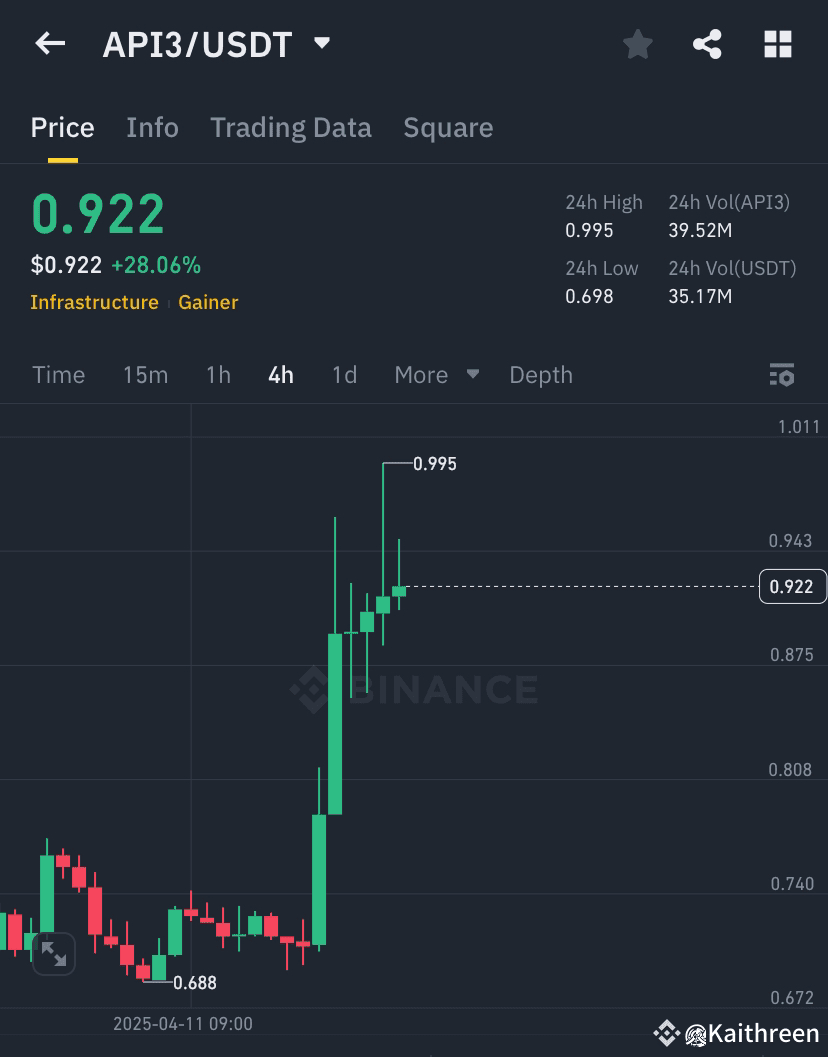View the Infrastructure category tag

pos(95,302)
